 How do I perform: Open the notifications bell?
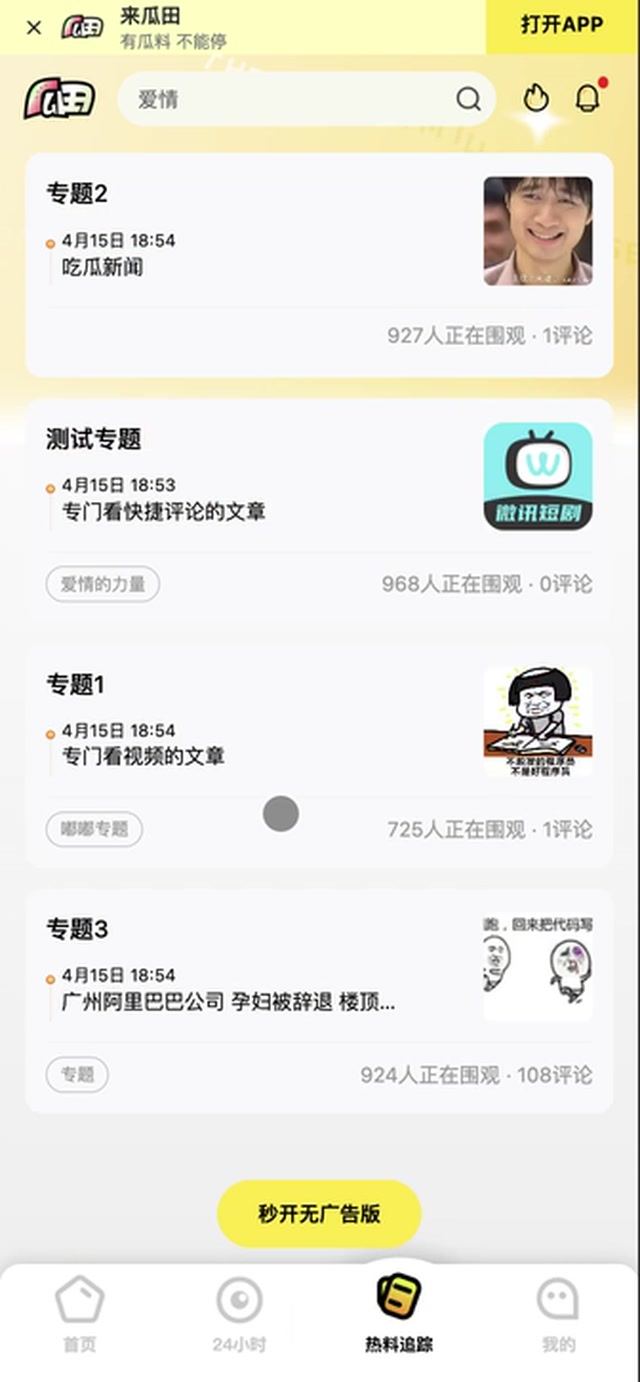pos(588,98)
